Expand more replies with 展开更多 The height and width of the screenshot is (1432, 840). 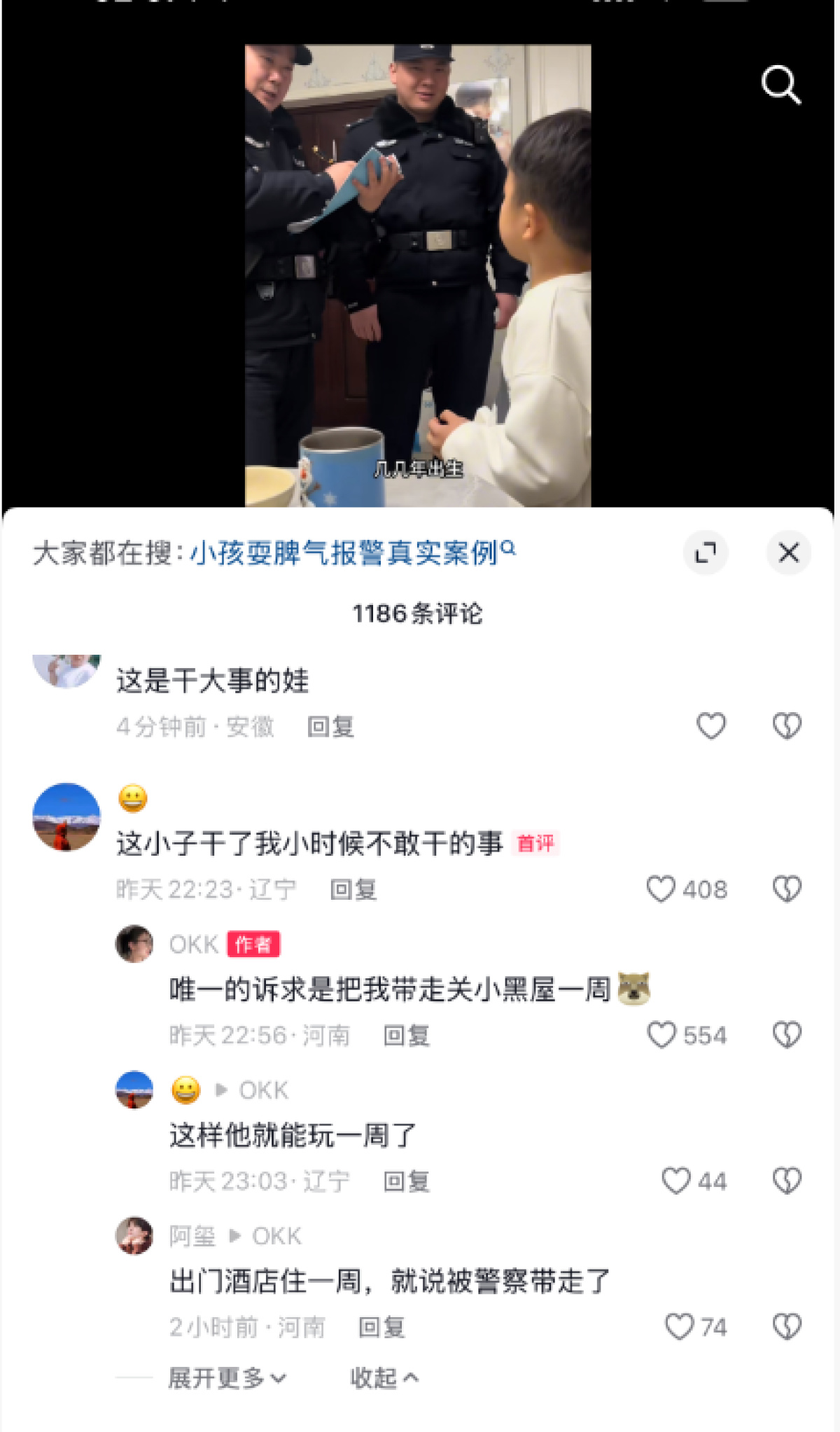tap(226, 1378)
